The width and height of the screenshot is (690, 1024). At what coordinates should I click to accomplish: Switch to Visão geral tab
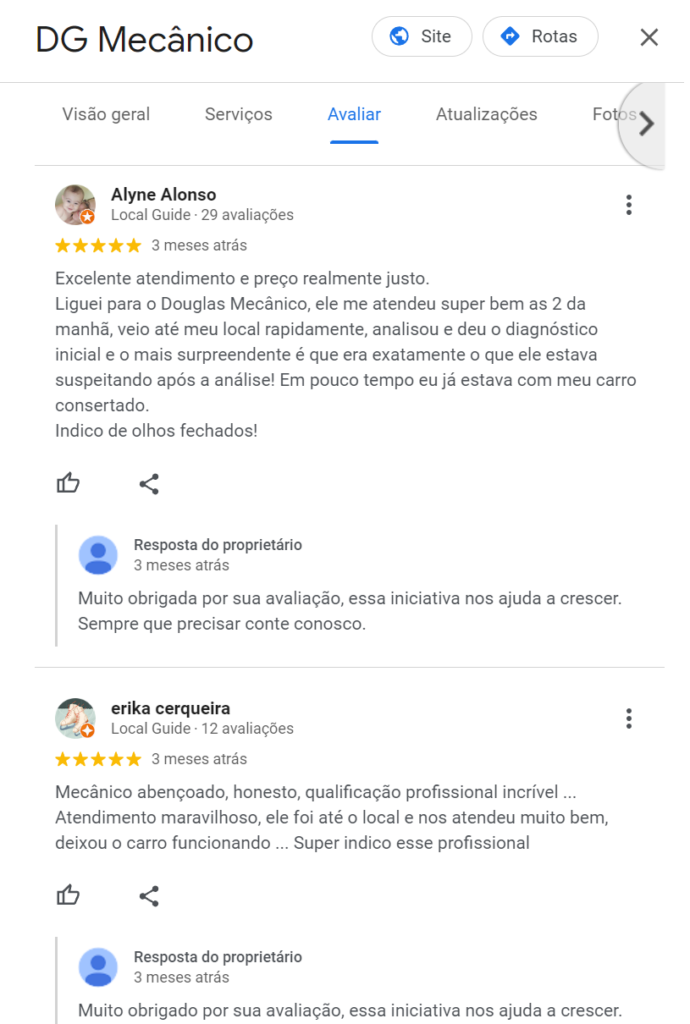coord(106,114)
